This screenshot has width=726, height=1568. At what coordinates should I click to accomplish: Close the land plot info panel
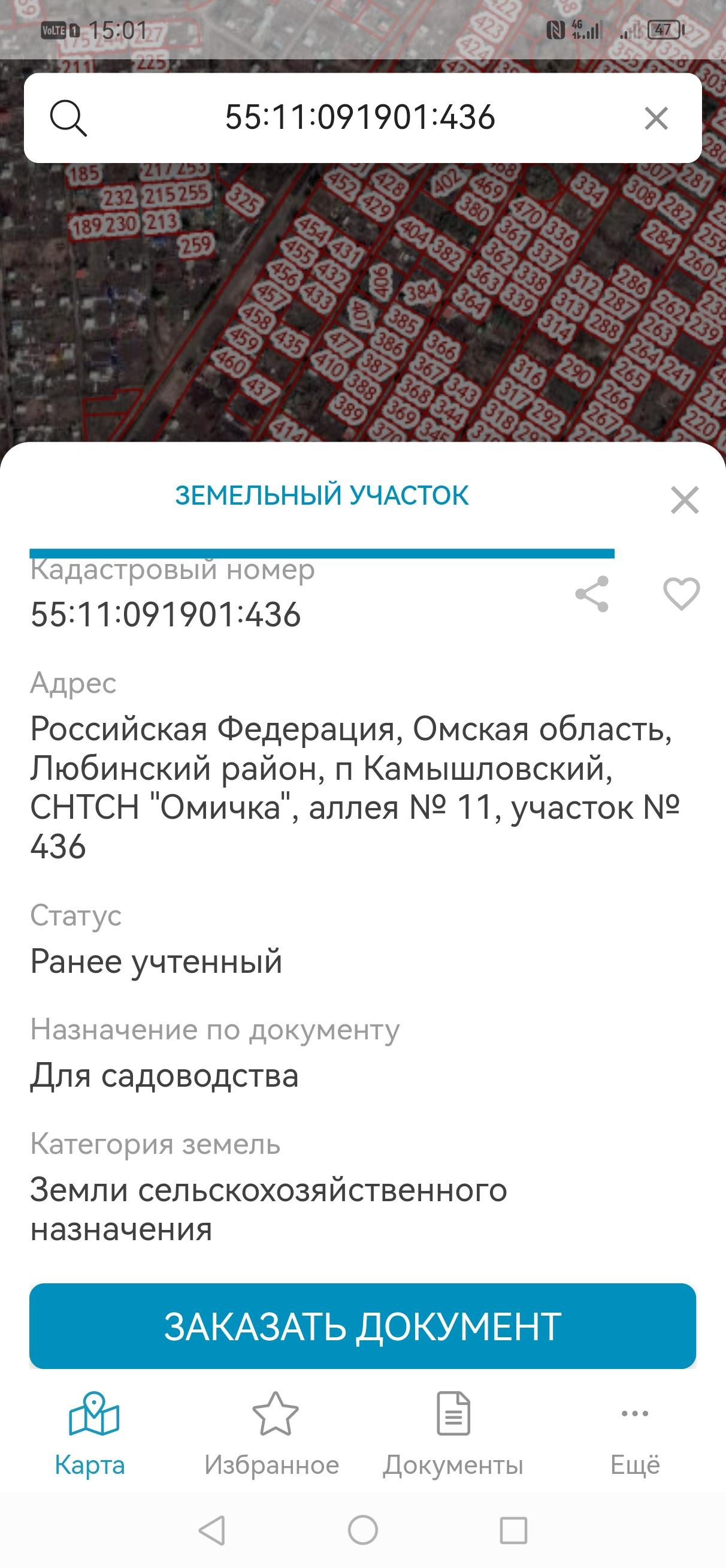point(684,500)
